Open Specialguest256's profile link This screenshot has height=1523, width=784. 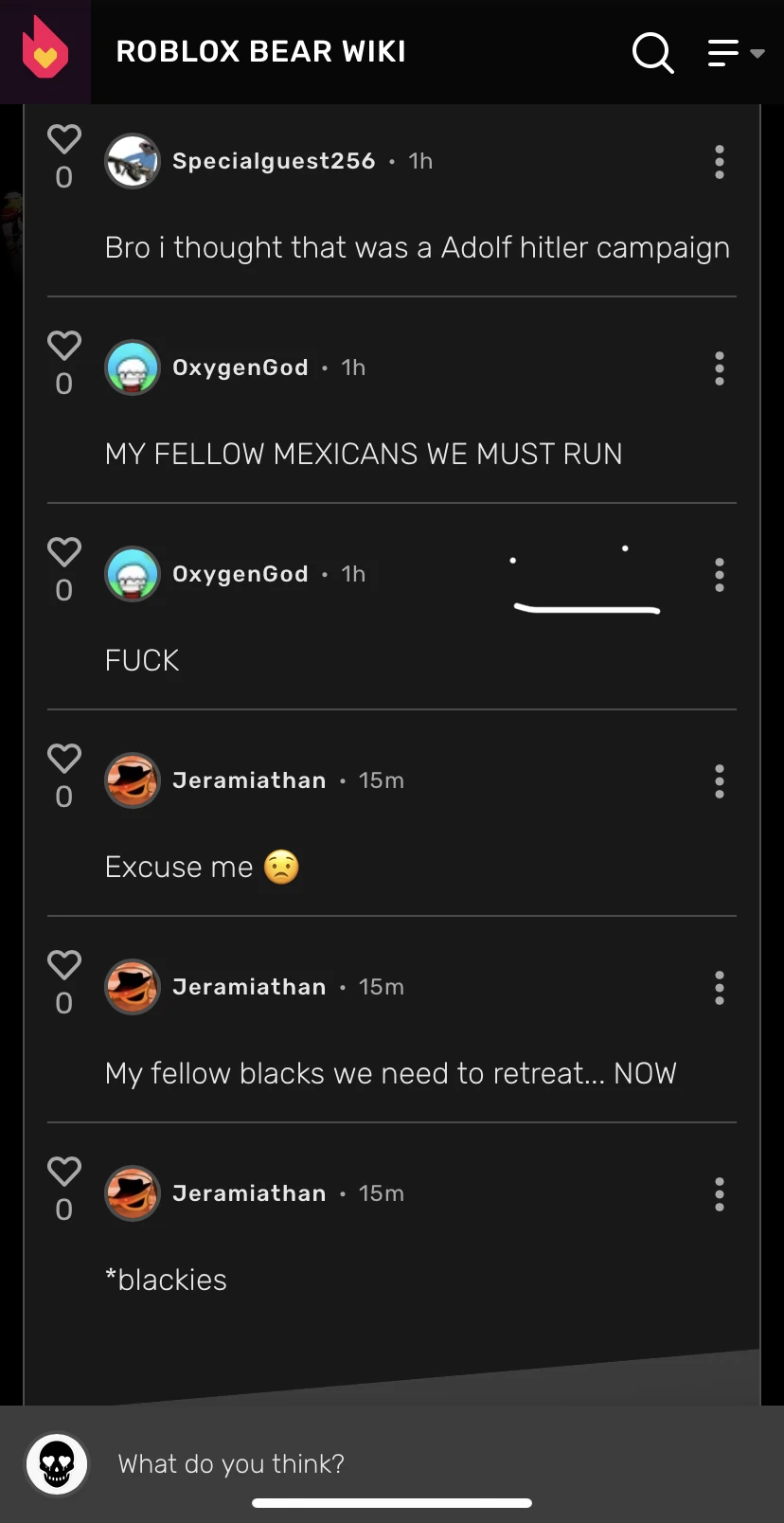pyautogui.click(x=273, y=160)
